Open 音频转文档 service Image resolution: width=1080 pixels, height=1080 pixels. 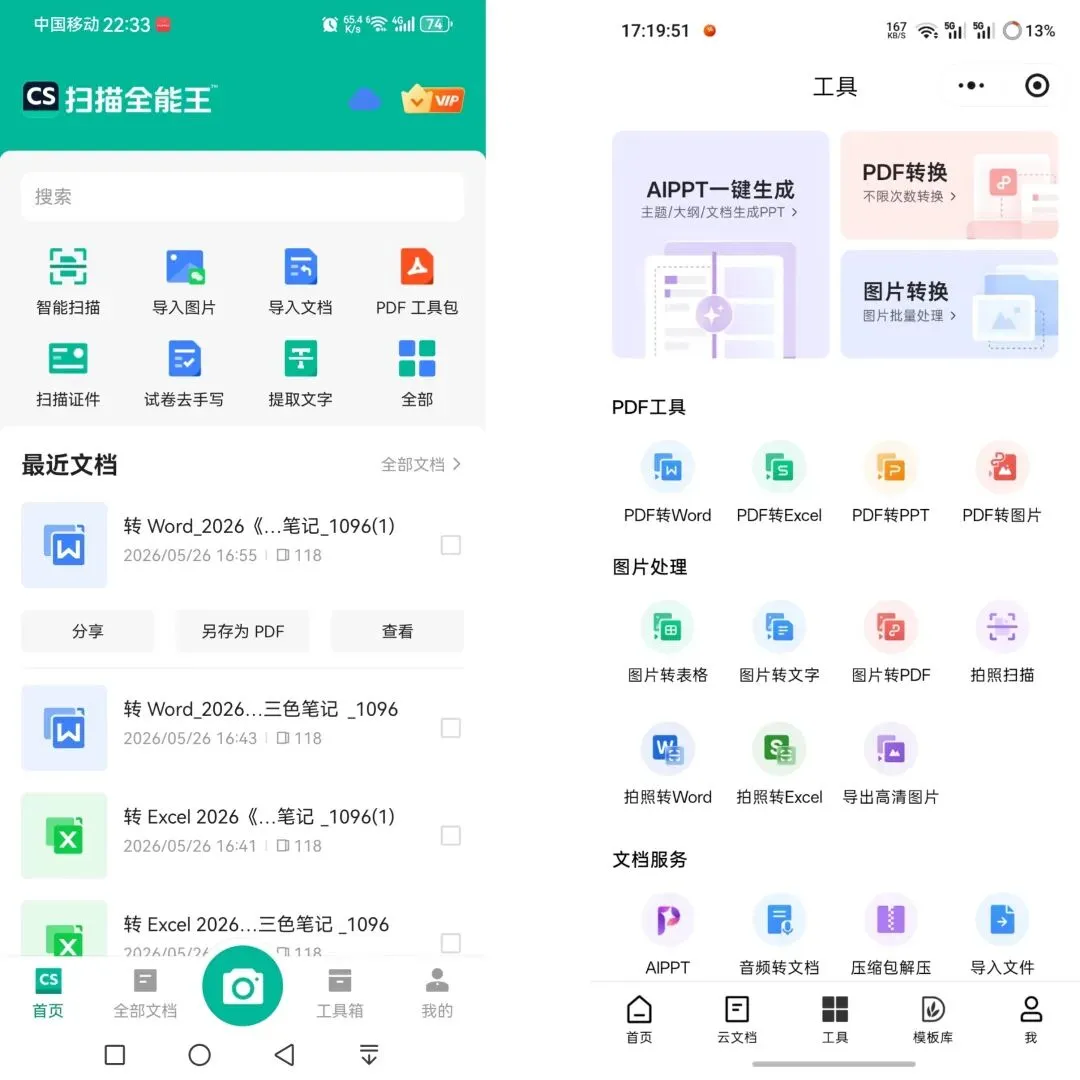click(x=779, y=935)
